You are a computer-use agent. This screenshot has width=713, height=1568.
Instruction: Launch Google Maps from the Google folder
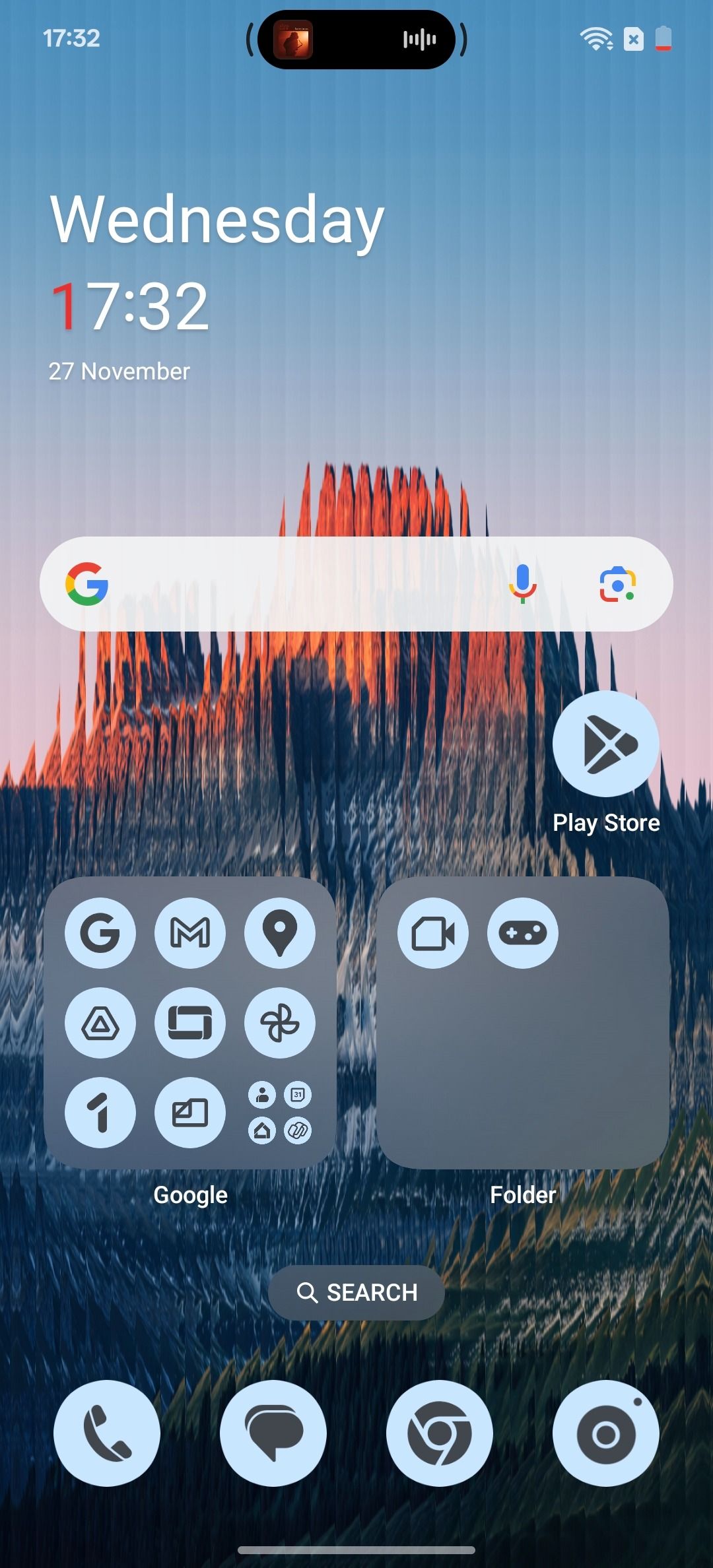(x=280, y=932)
